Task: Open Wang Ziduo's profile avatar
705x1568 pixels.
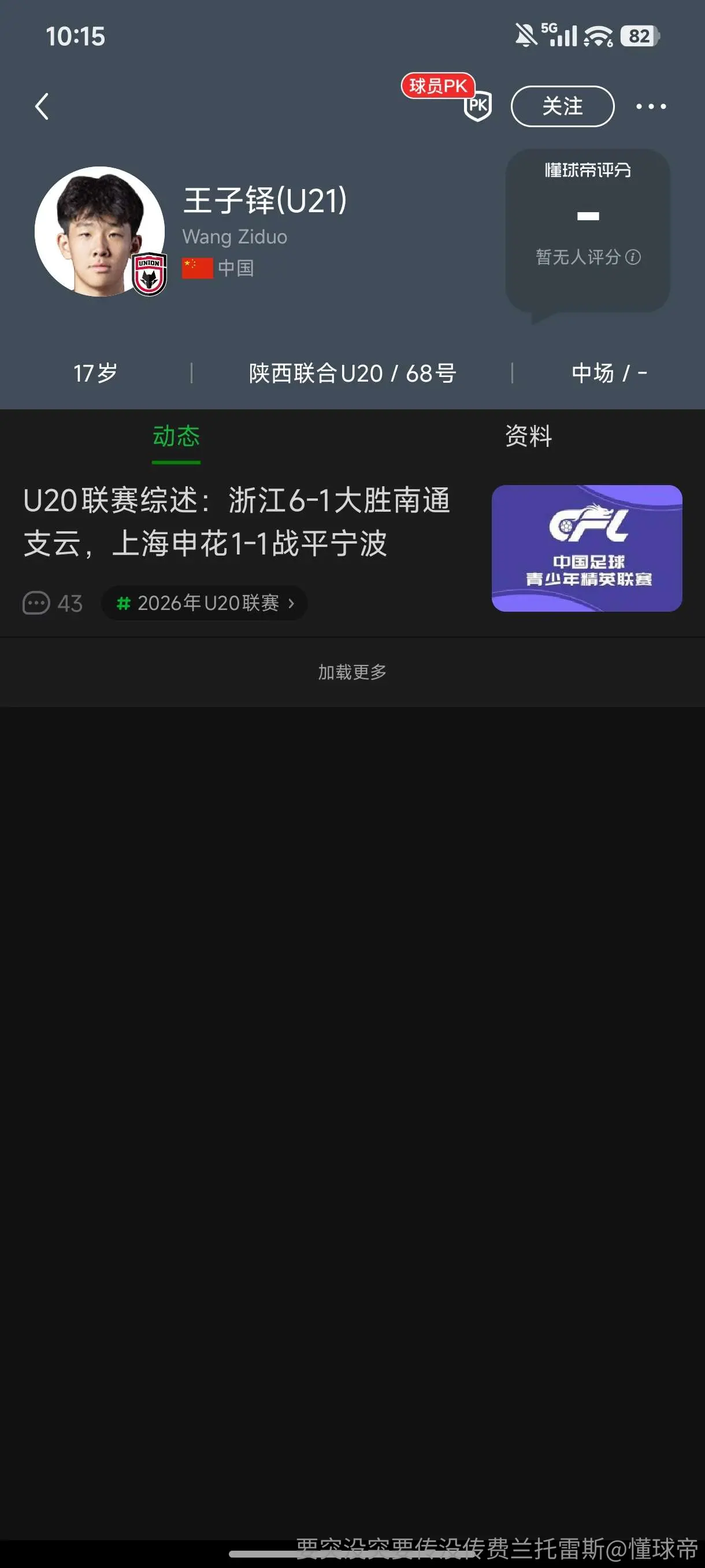Action: 100,231
